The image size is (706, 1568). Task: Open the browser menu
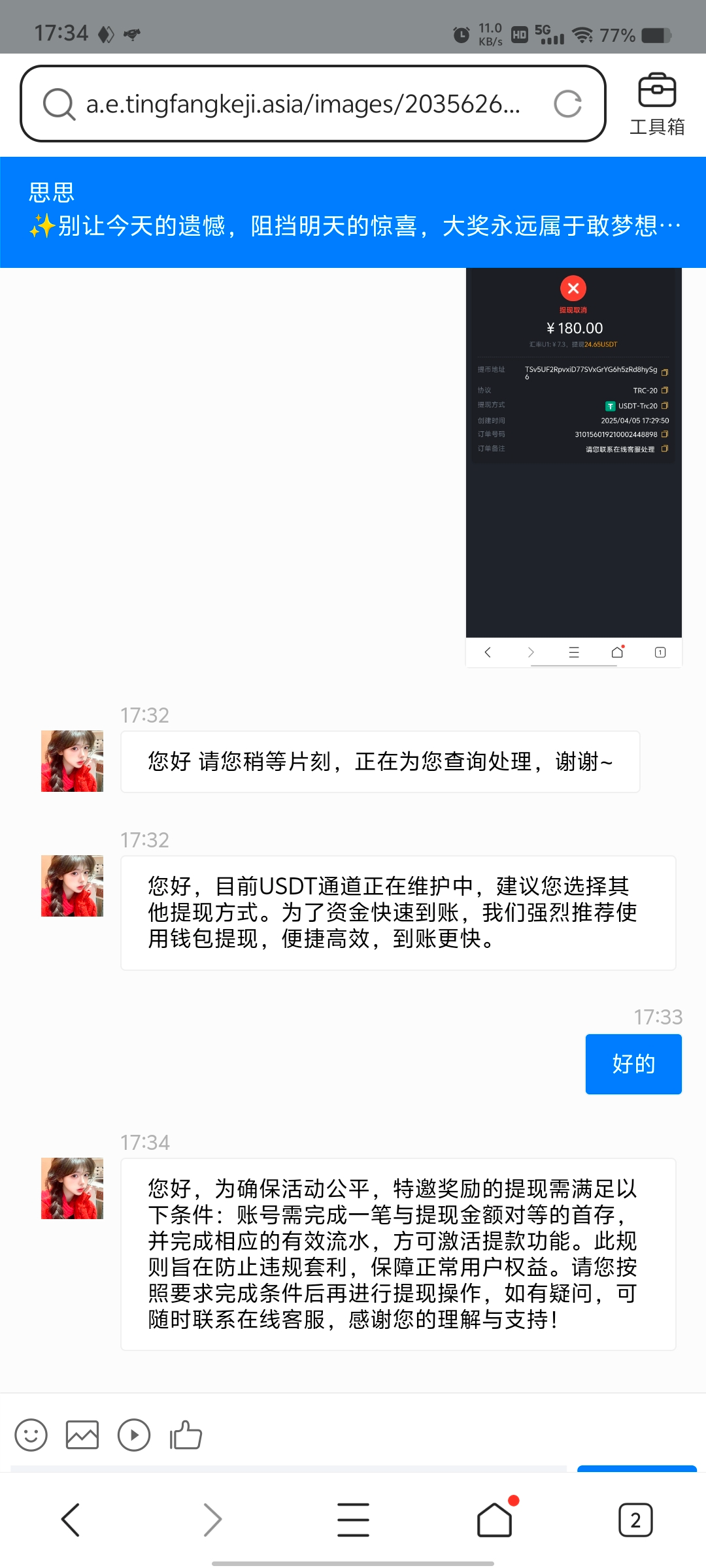353,1520
